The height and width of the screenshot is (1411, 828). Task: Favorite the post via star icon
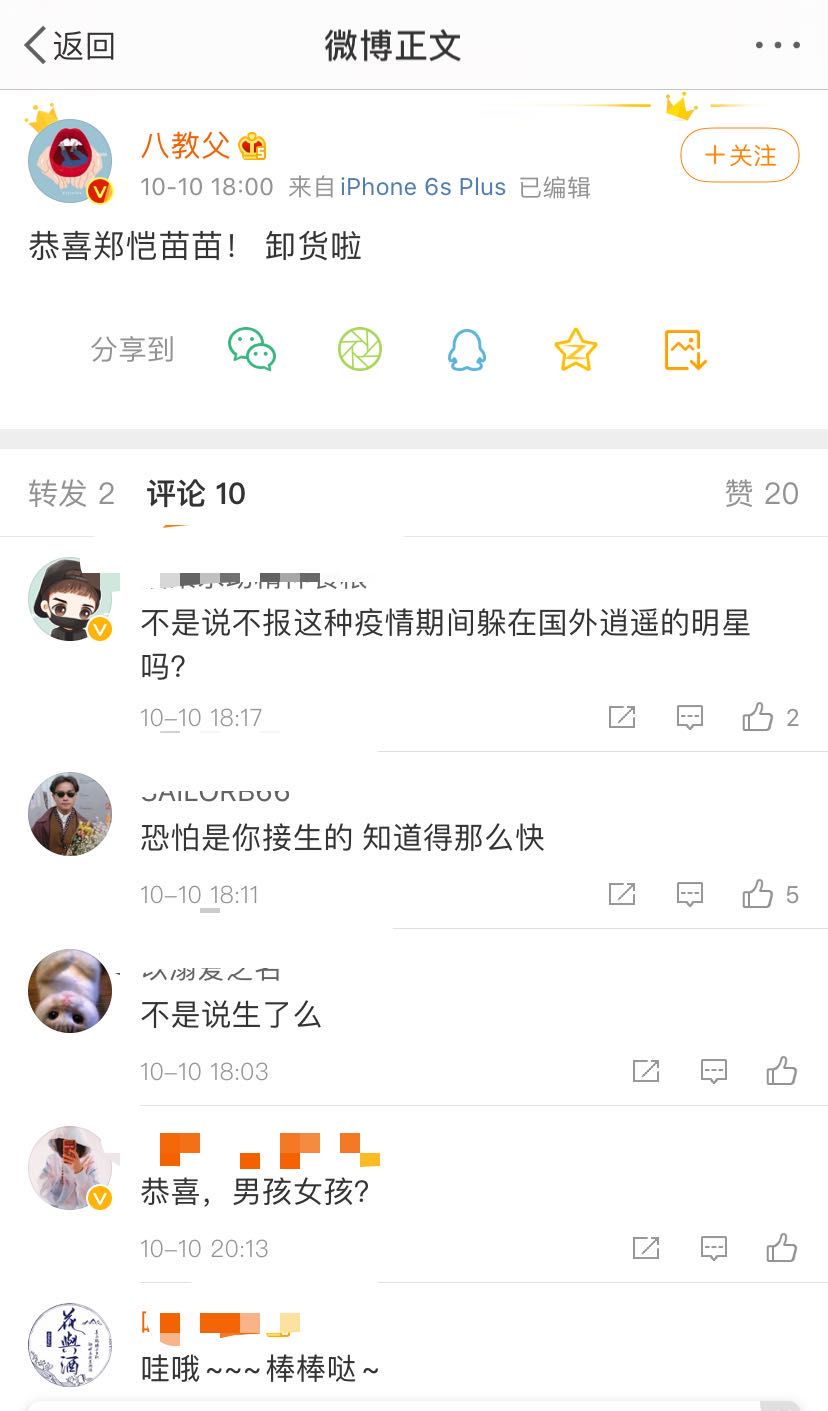(575, 350)
